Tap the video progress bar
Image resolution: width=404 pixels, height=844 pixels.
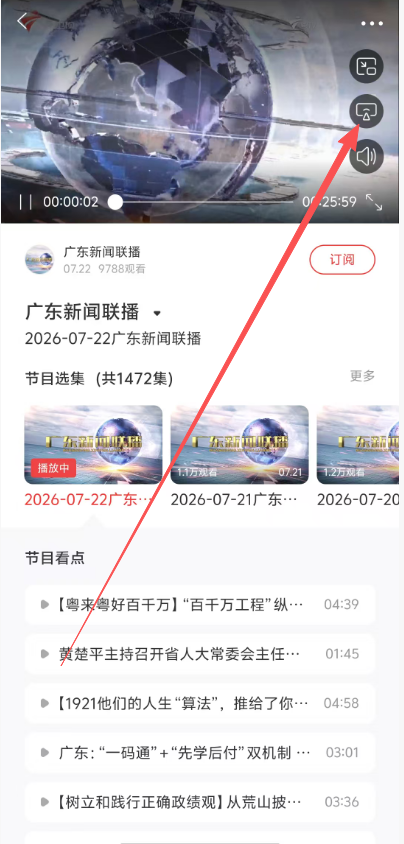pos(203,202)
